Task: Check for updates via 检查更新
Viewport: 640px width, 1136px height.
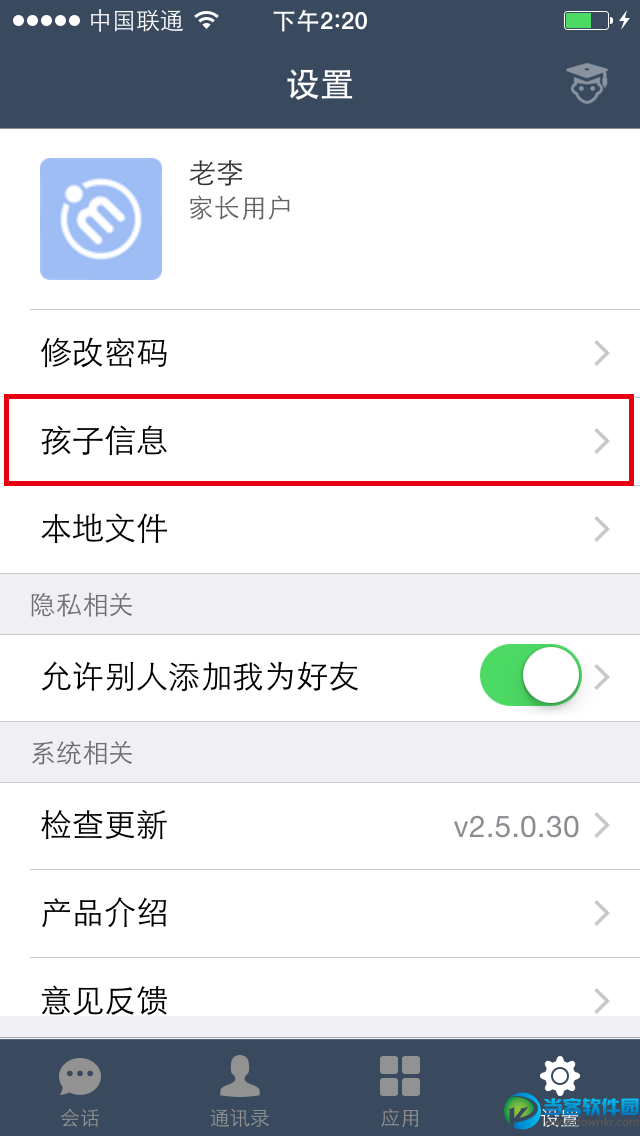Action: (x=320, y=826)
